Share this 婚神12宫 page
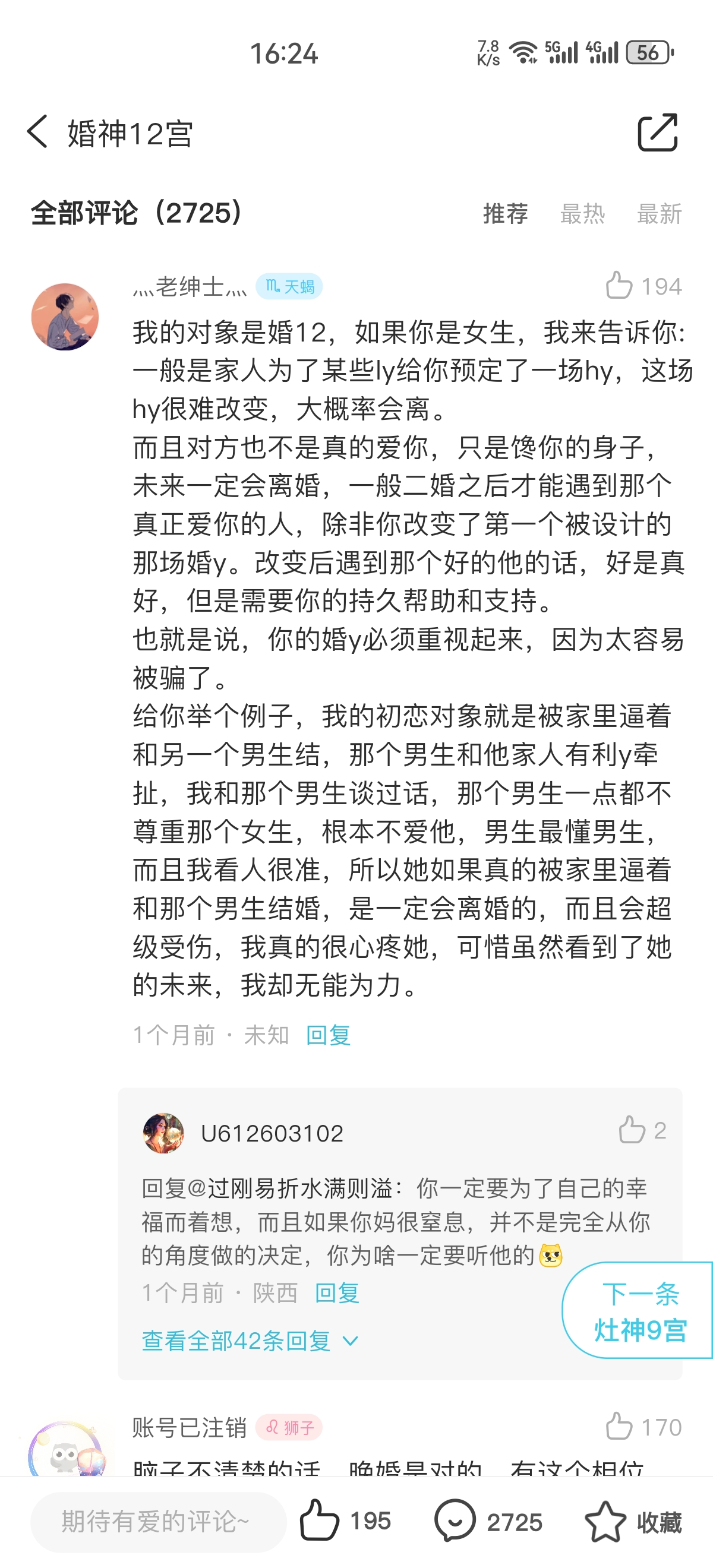This screenshot has height=1568, width=713. [x=658, y=132]
